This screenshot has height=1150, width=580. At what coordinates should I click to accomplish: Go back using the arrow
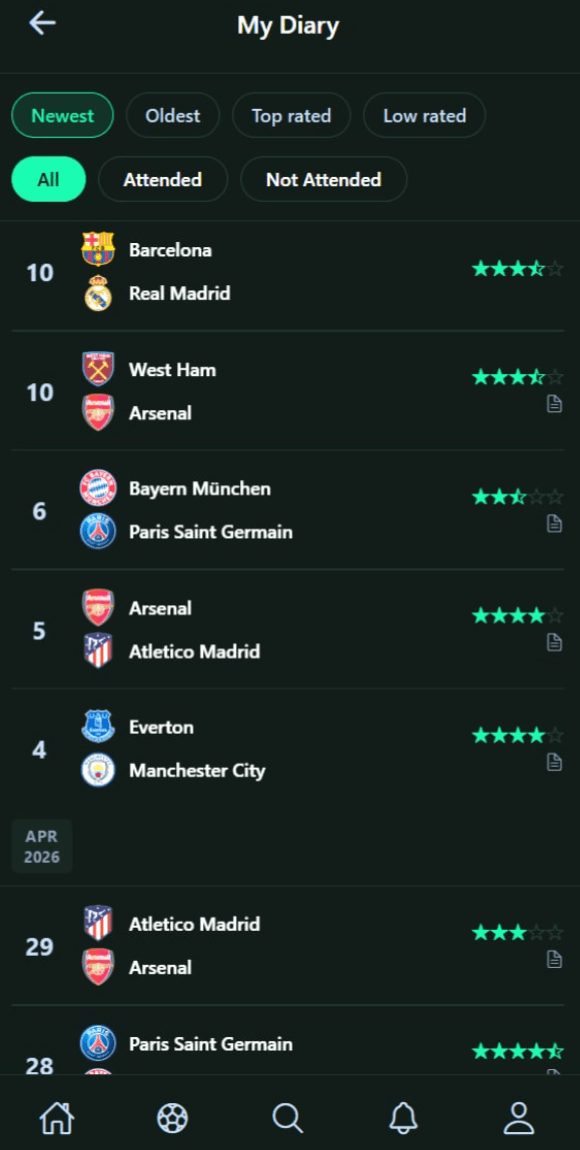(x=42, y=23)
